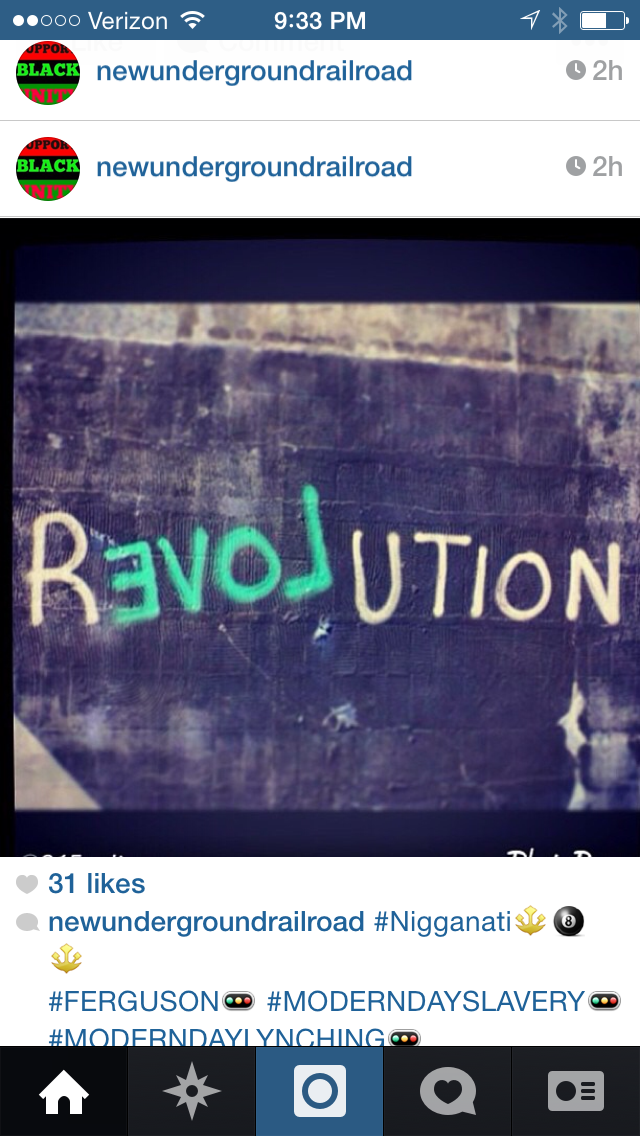View the 31 likes list

point(96,884)
